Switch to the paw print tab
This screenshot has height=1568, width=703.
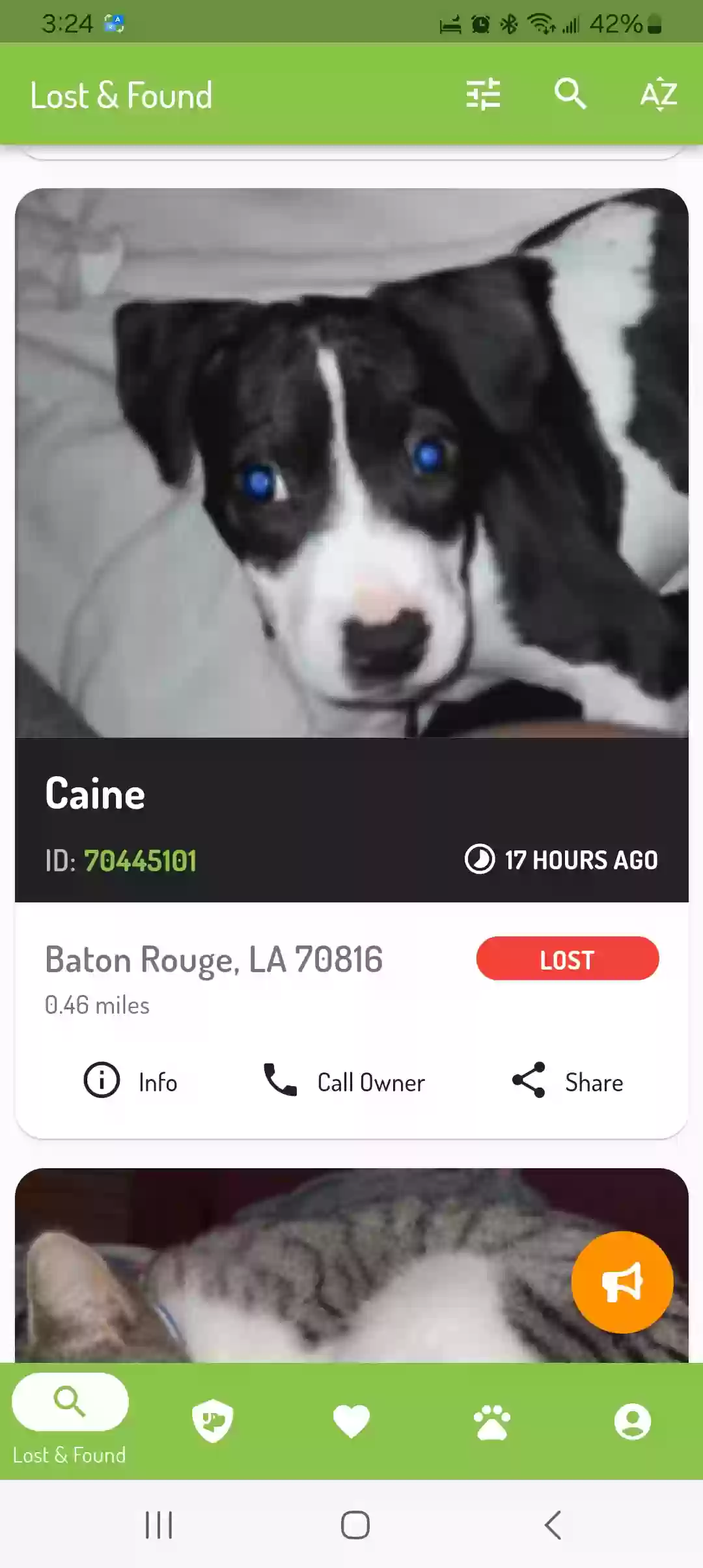click(492, 1421)
